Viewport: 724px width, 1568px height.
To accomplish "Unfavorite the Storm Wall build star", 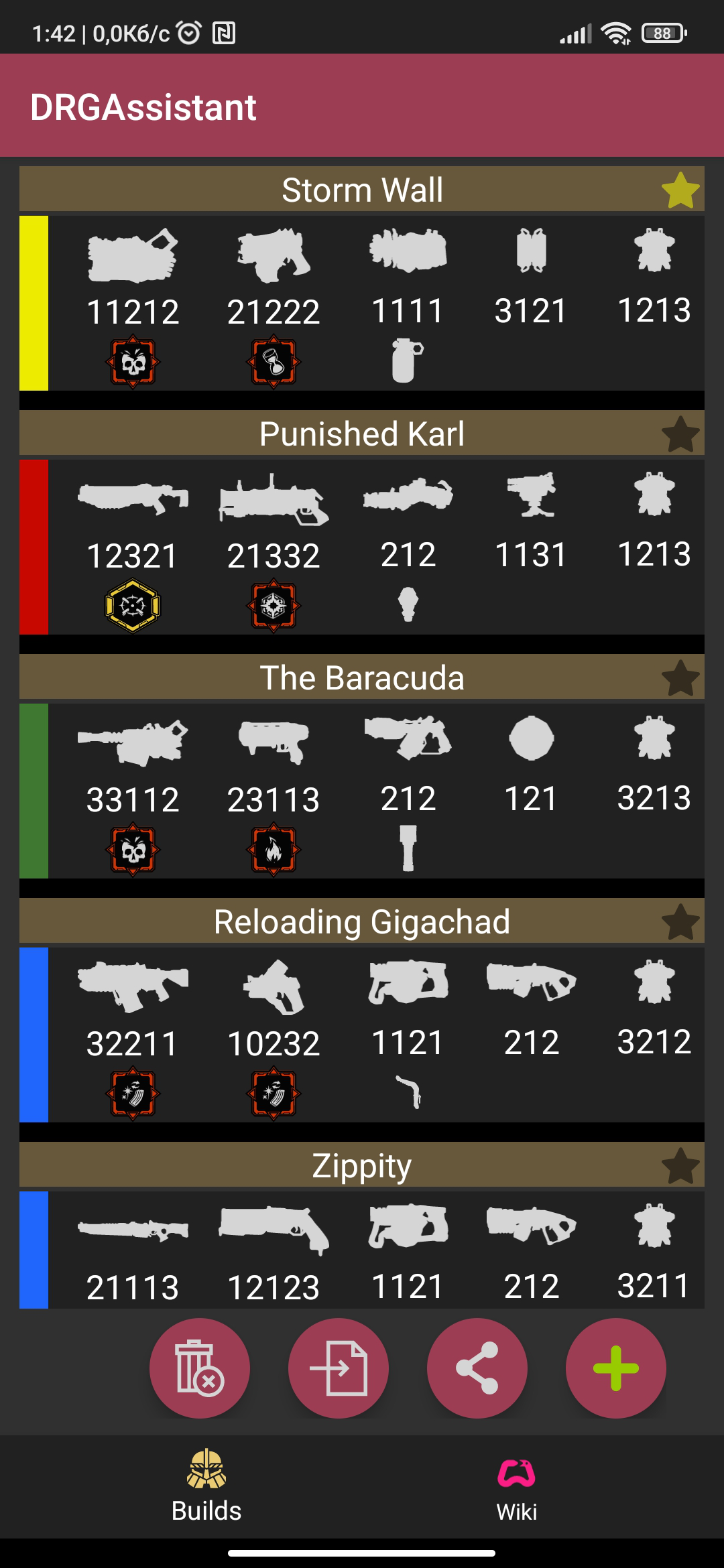I will [x=680, y=190].
